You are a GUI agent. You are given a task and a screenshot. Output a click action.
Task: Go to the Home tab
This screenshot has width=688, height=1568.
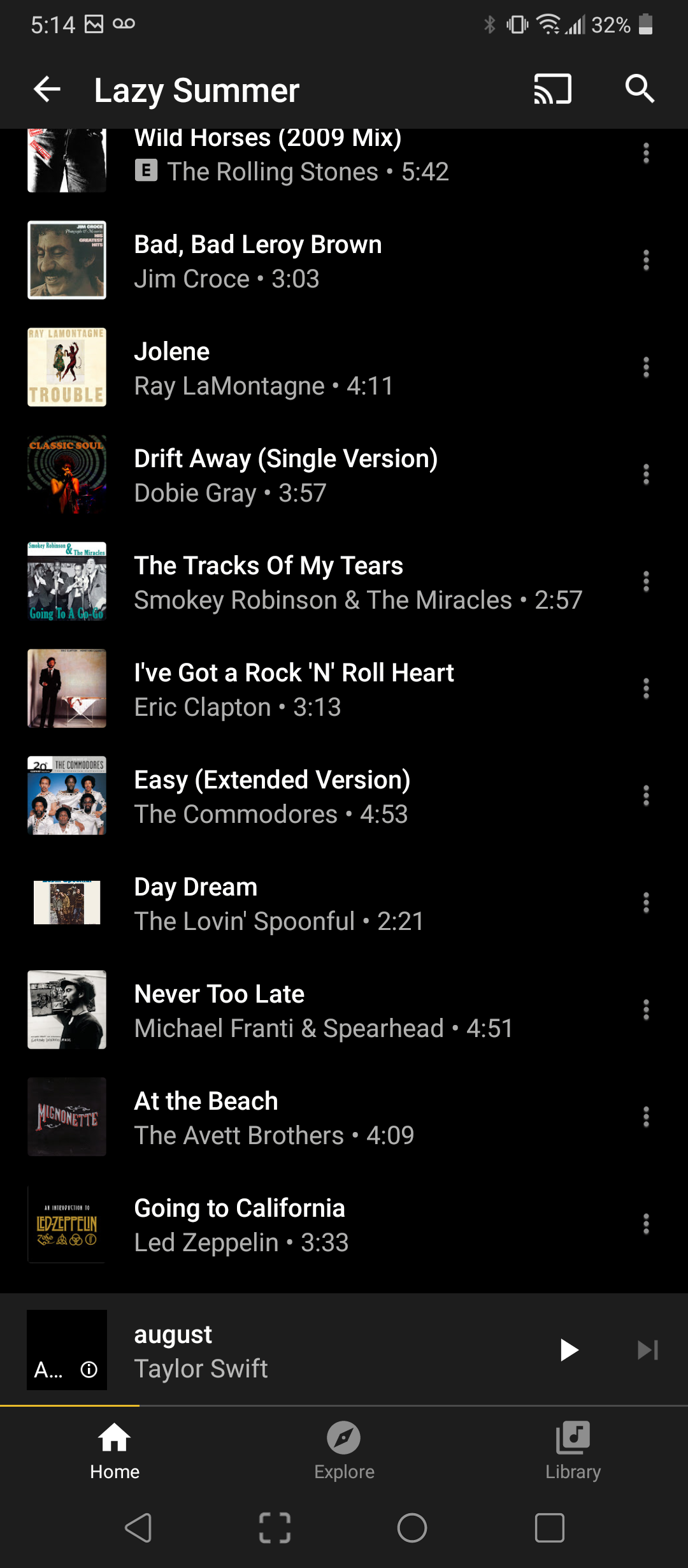(x=115, y=1450)
